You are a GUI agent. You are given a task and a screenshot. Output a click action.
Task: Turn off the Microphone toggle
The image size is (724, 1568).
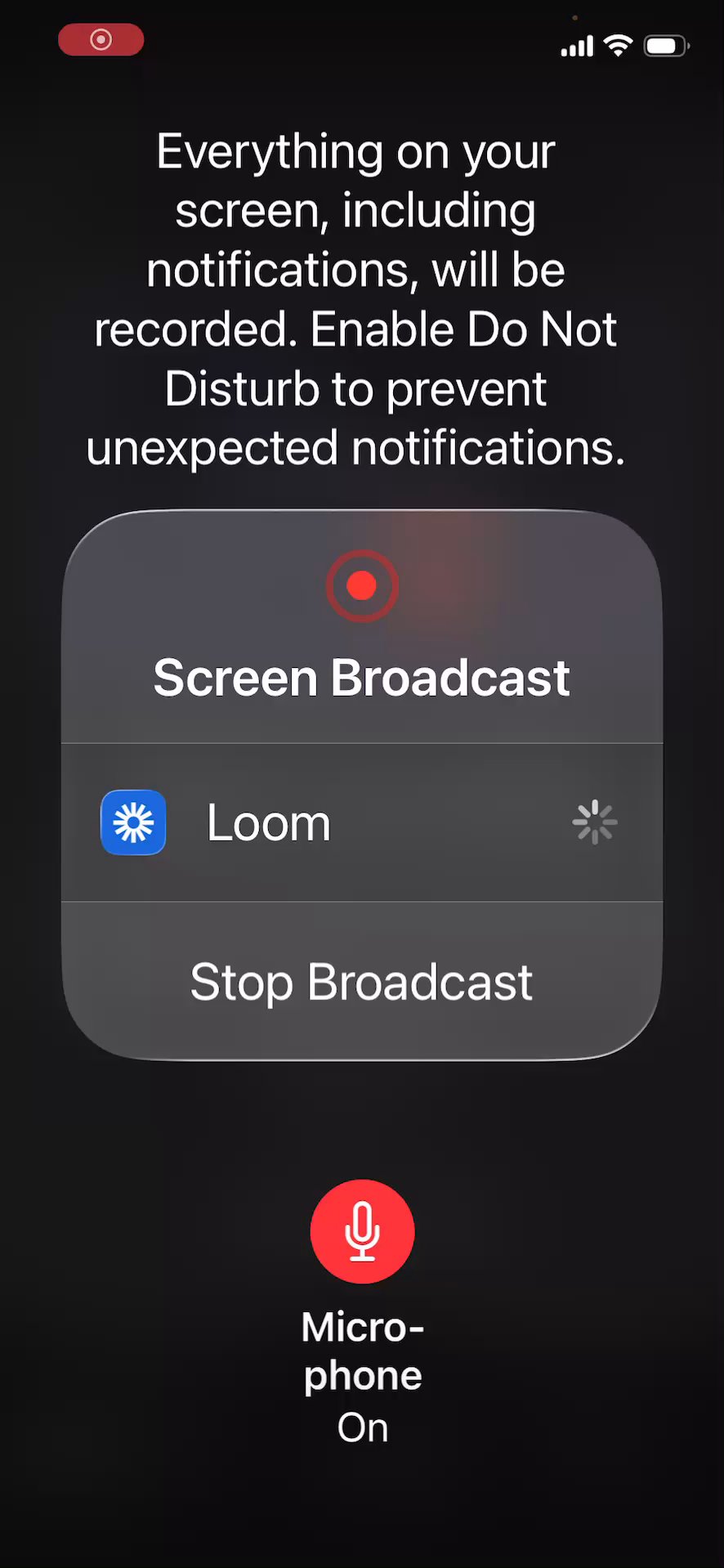point(362,1231)
